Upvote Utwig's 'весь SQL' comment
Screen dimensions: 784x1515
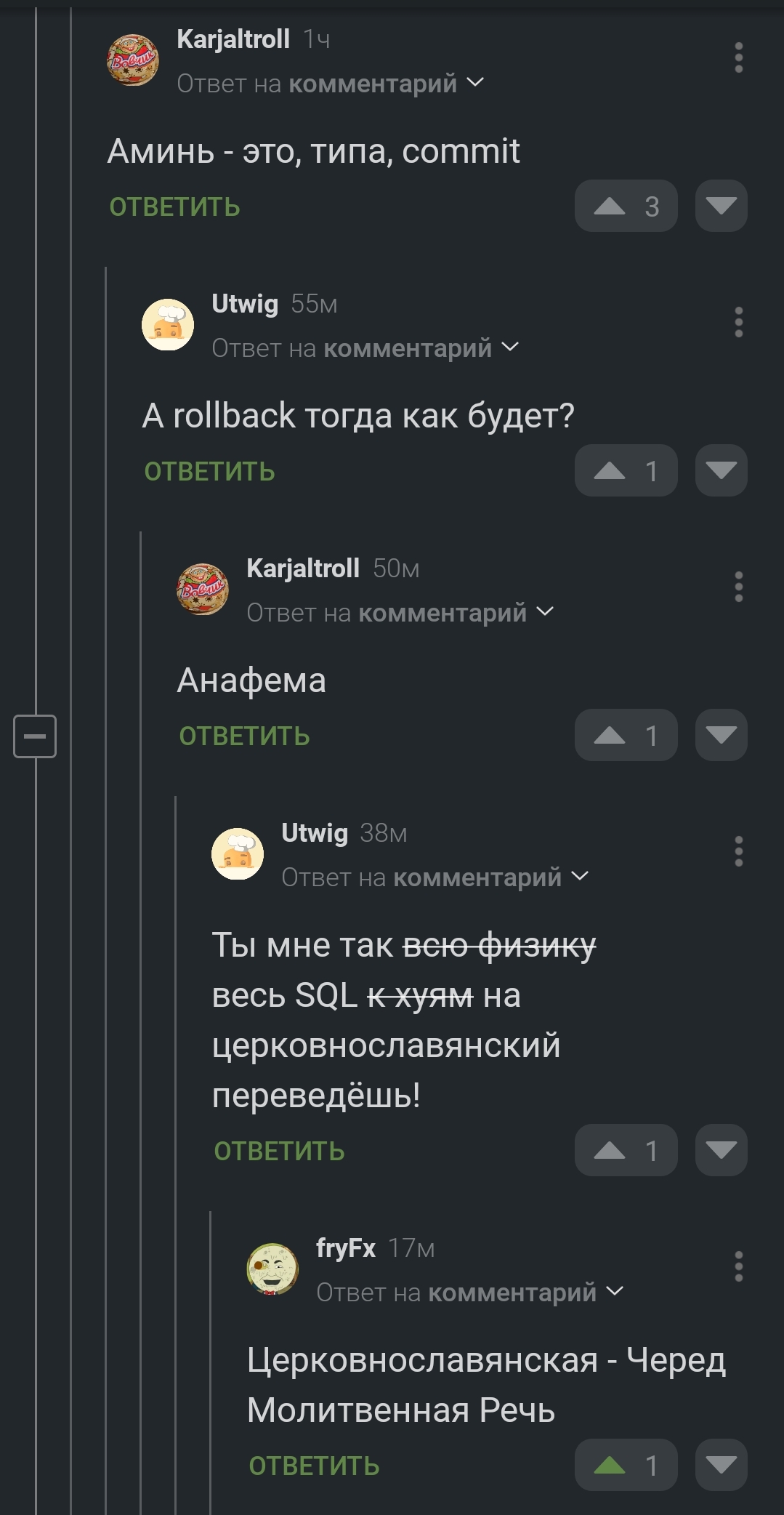point(626,1151)
